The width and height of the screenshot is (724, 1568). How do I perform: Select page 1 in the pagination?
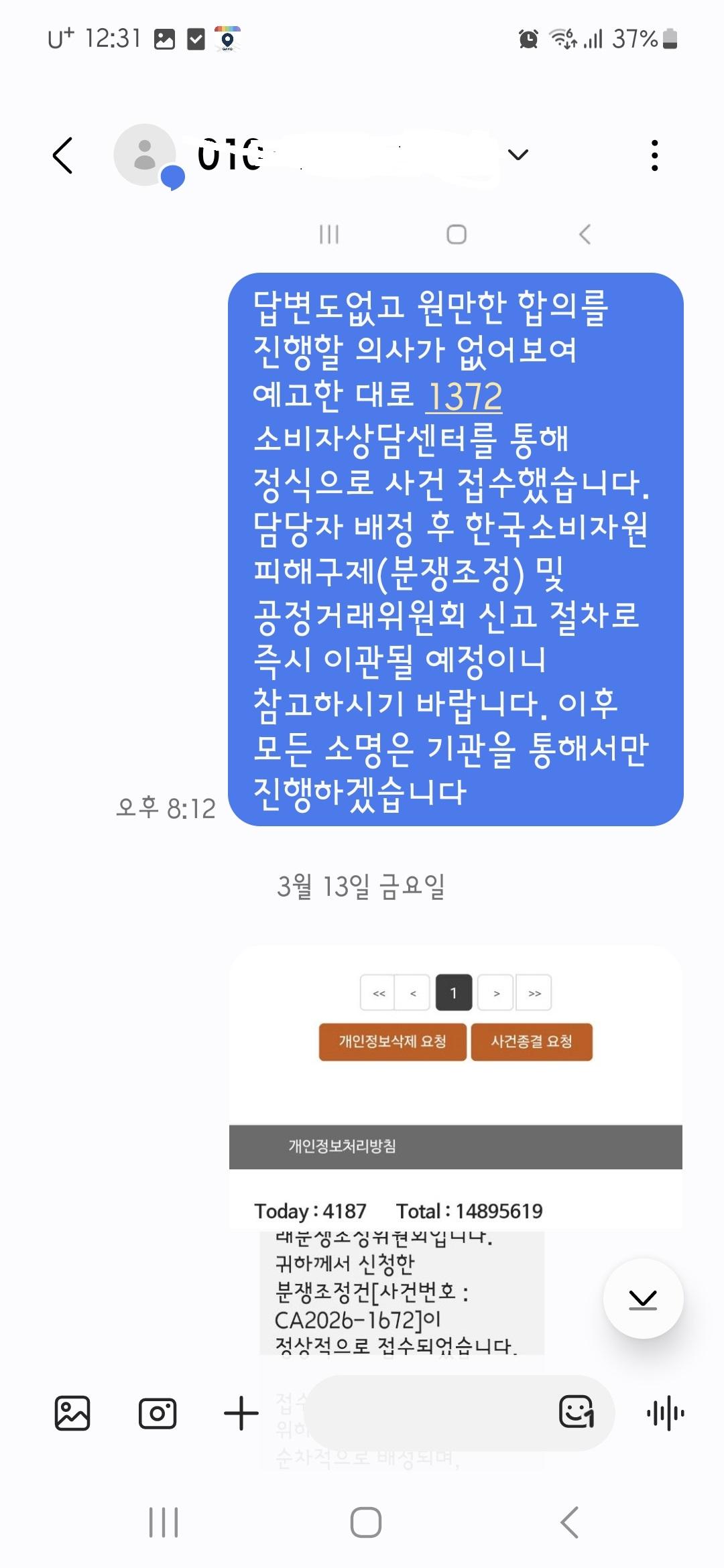(x=454, y=993)
